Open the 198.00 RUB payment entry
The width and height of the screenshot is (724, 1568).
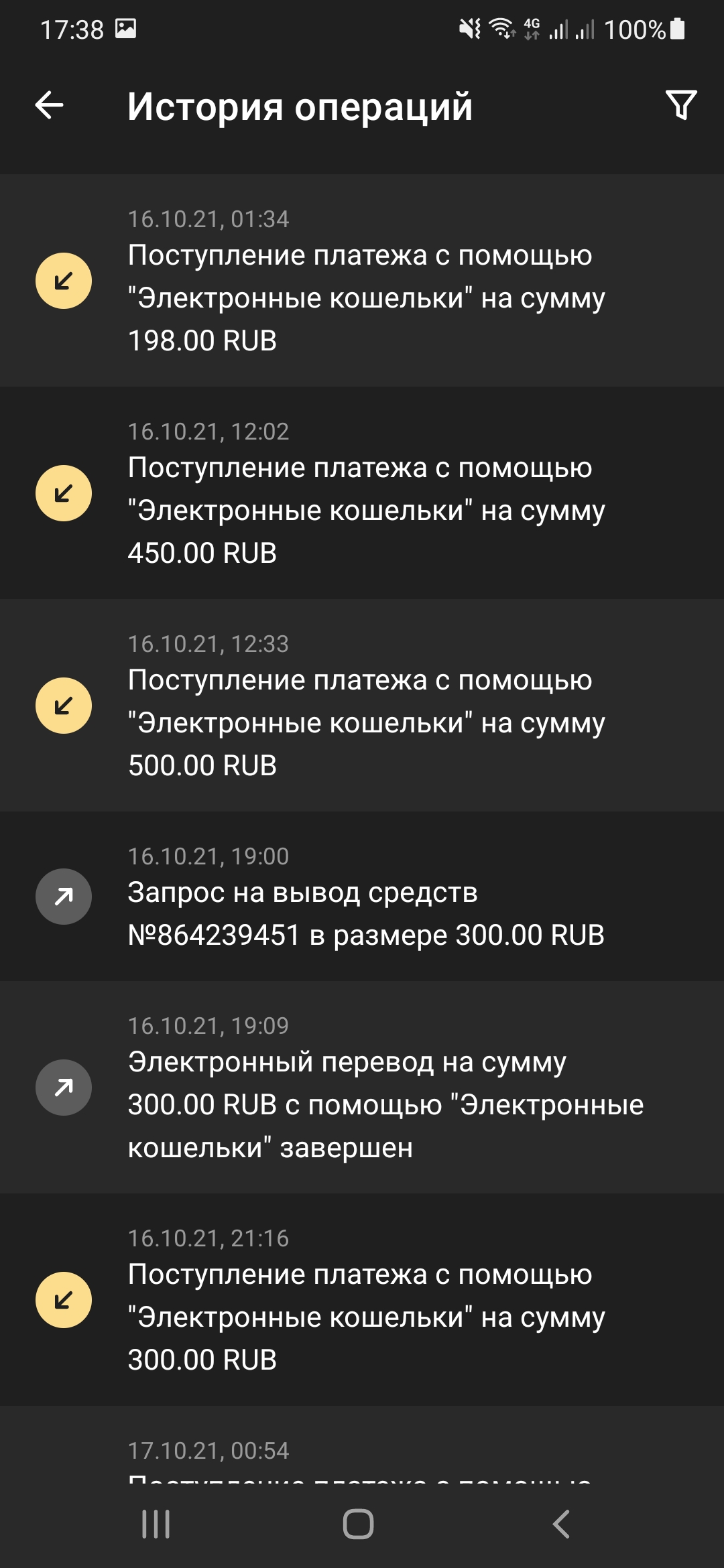tap(362, 281)
